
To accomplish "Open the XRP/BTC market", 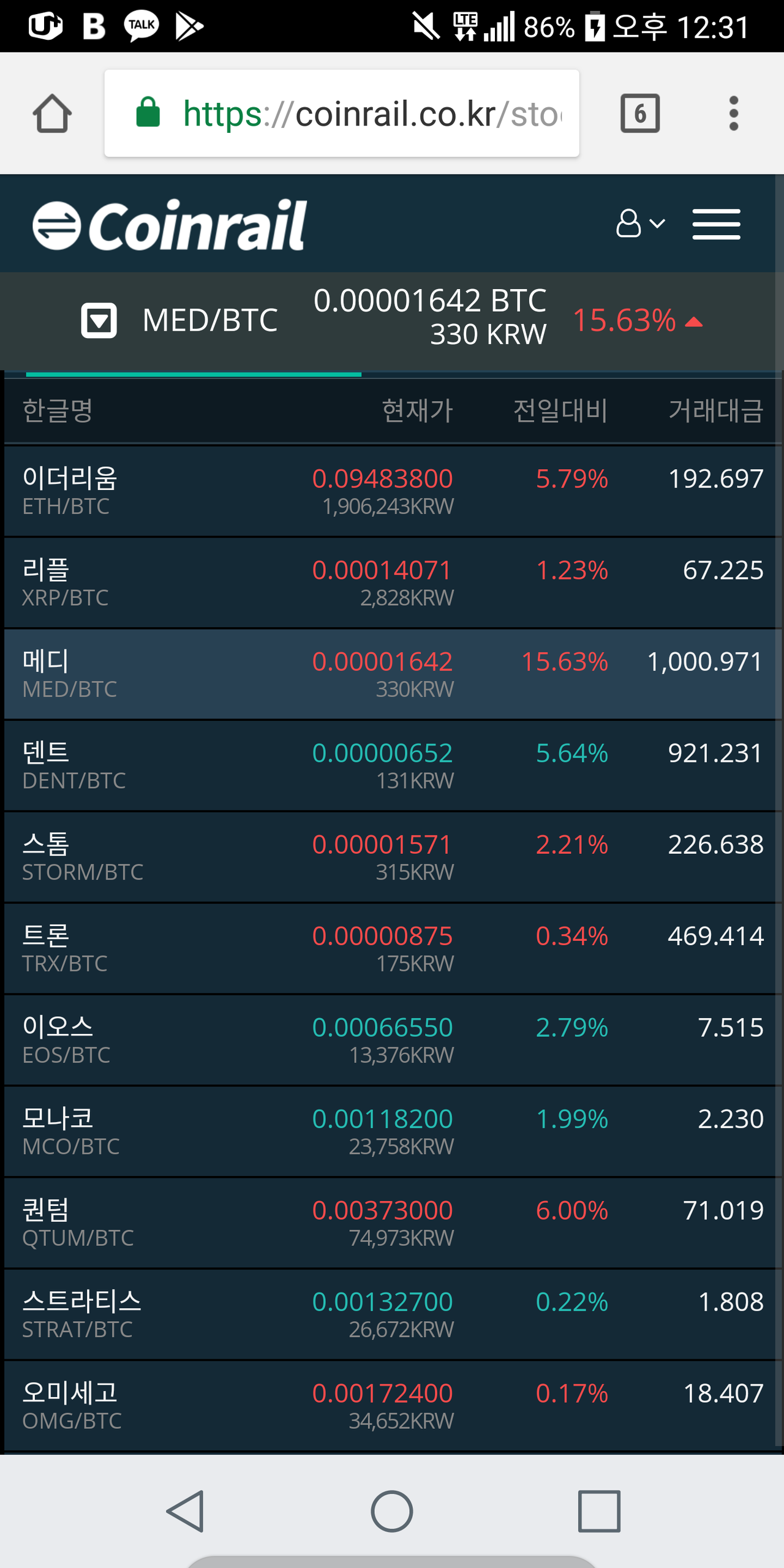I will tap(392, 582).
